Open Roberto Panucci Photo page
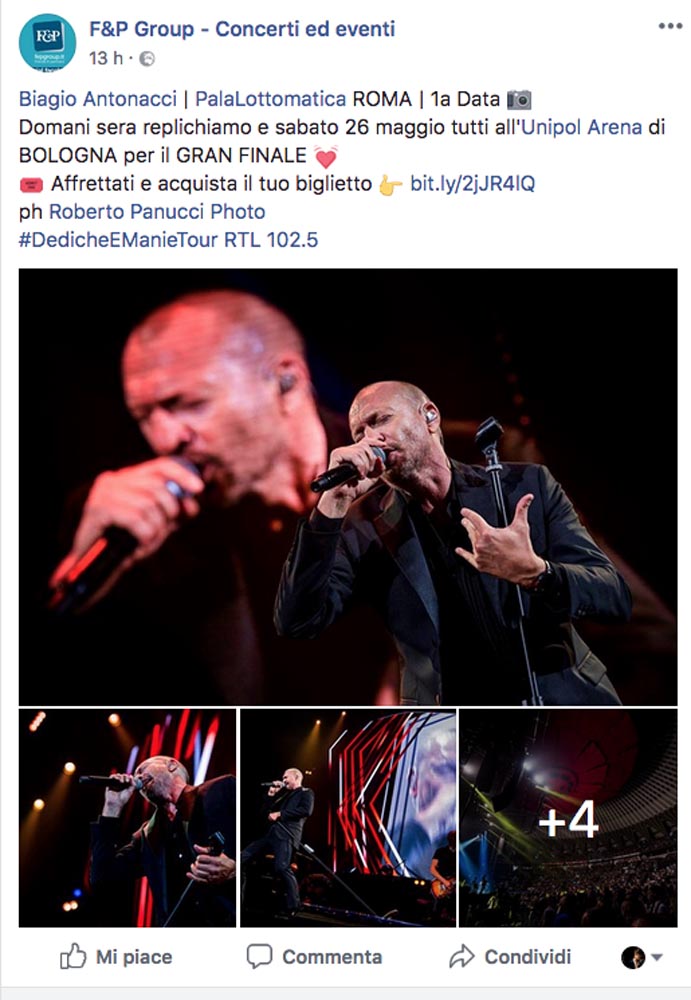 [x=157, y=212]
